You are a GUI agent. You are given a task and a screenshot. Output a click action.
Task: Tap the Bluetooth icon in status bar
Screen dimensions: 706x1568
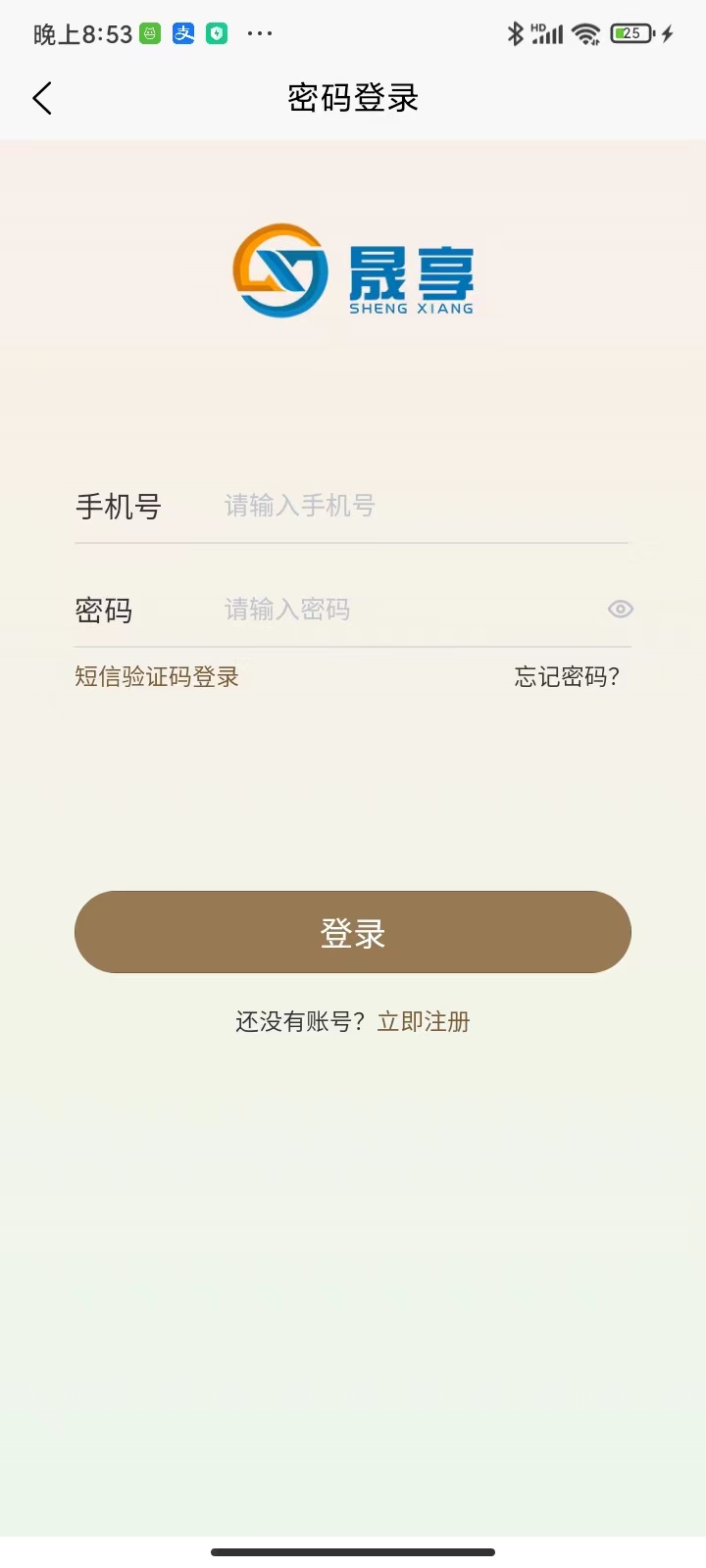click(514, 32)
